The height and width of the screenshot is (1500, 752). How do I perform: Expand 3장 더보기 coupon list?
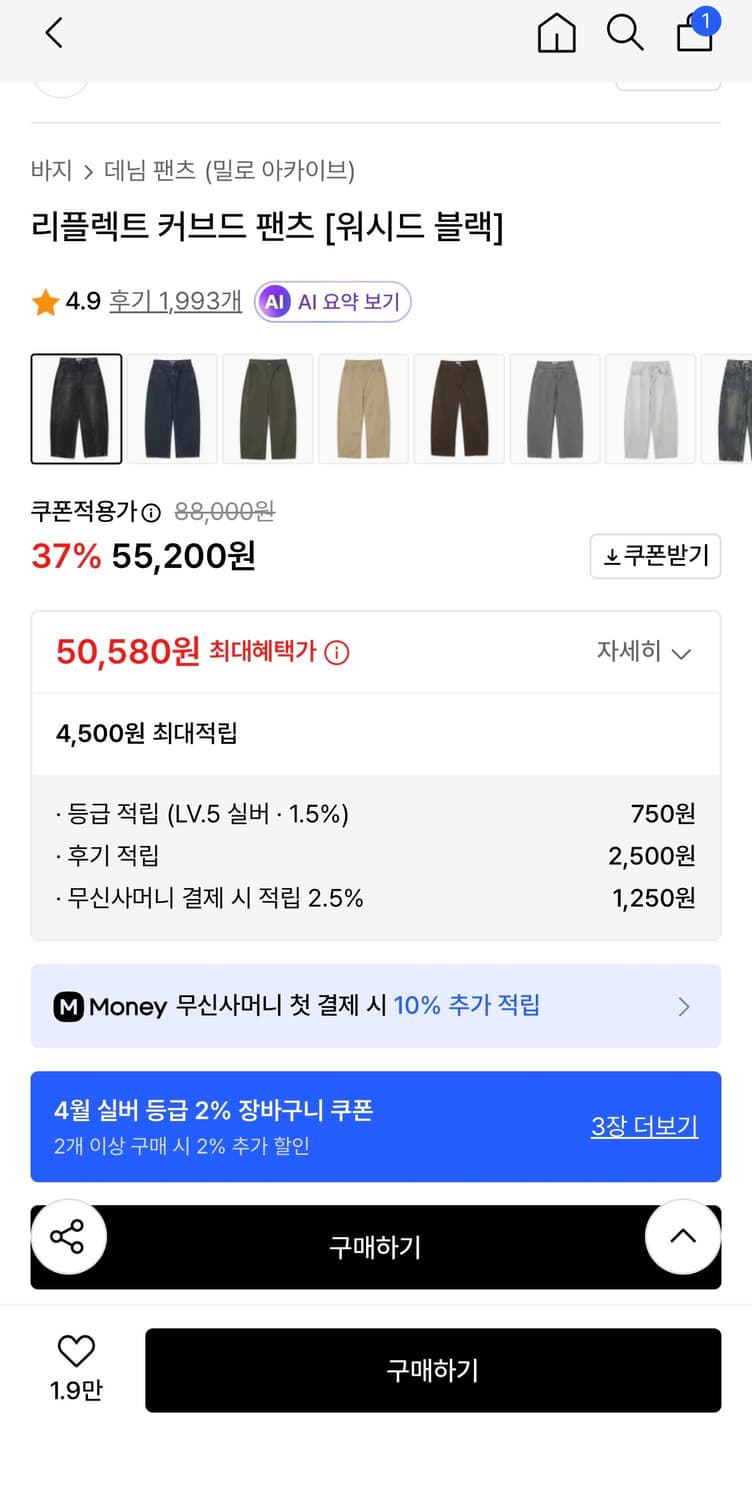coord(644,1126)
